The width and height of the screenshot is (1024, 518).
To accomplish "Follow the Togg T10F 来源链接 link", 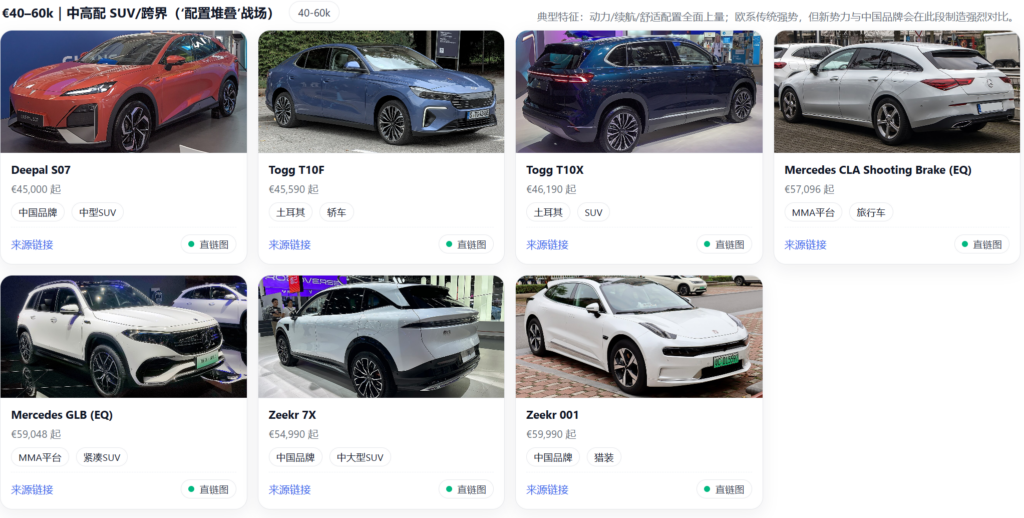I will (x=290, y=245).
